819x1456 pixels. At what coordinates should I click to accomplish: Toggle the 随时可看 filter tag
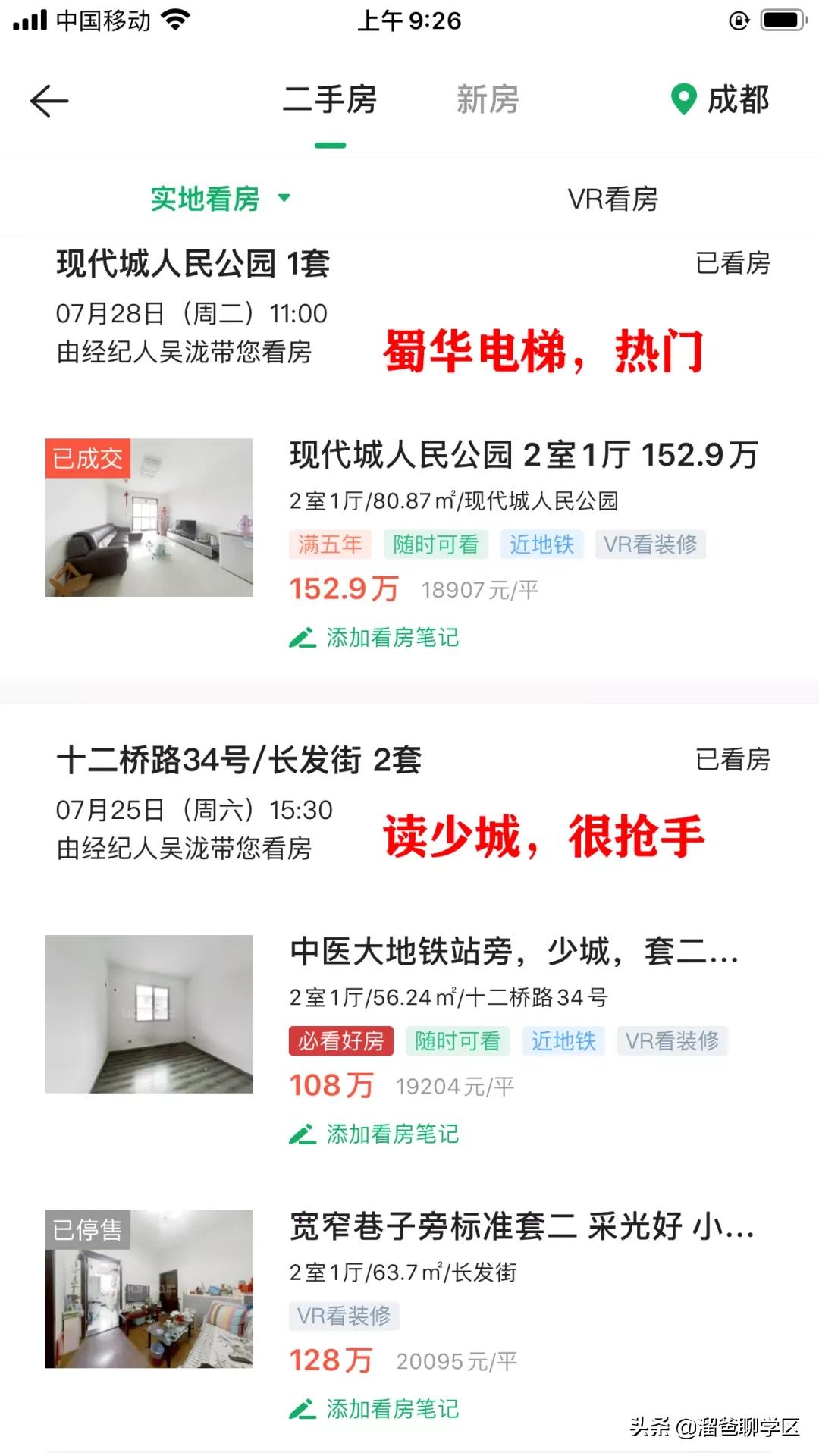click(x=436, y=544)
